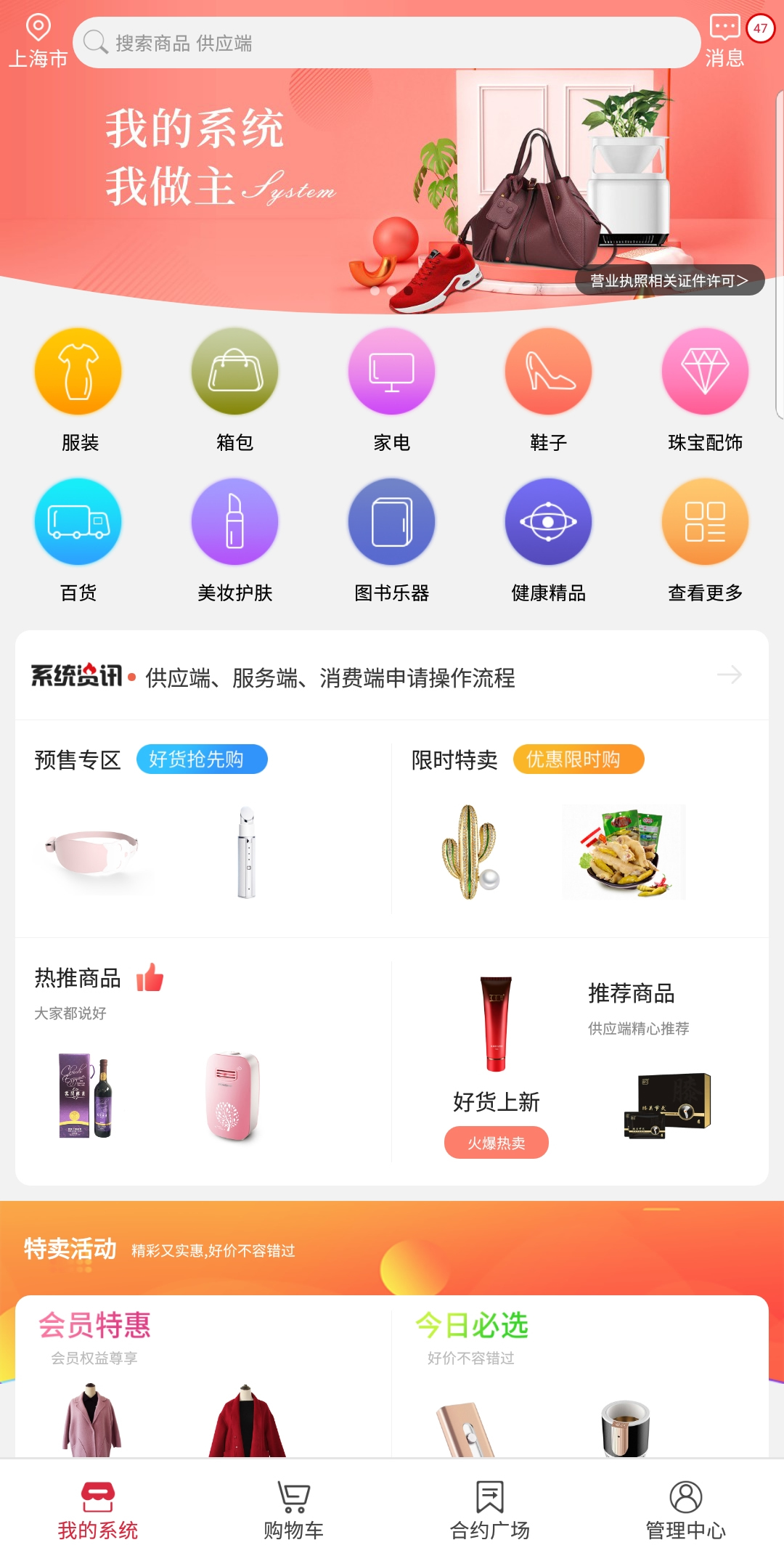The width and height of the screenshot is (784, 1561).
Task: Tap the 火爆热卖 button
Action: [x=496, y=1143]
